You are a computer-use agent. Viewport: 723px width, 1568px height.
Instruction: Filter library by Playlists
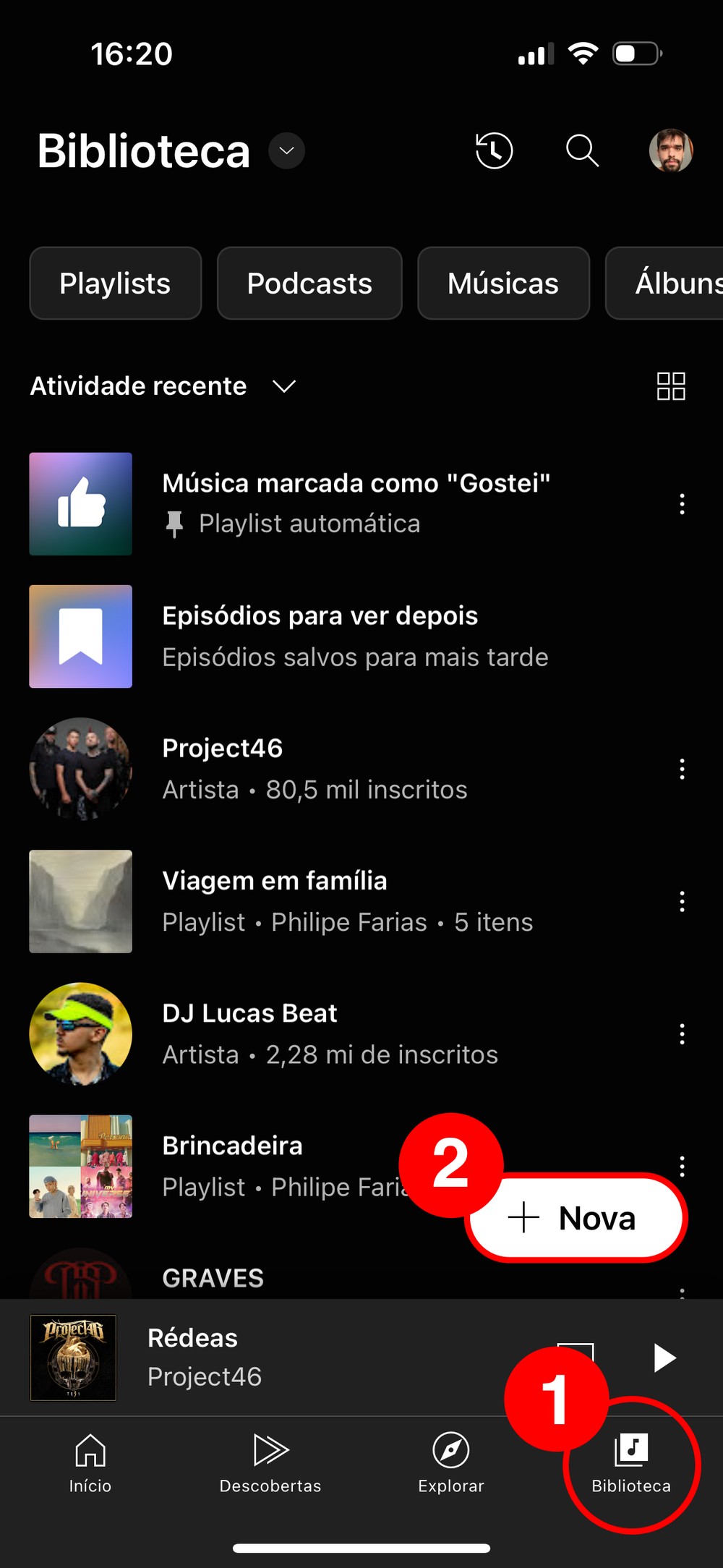tap(115, 284)
